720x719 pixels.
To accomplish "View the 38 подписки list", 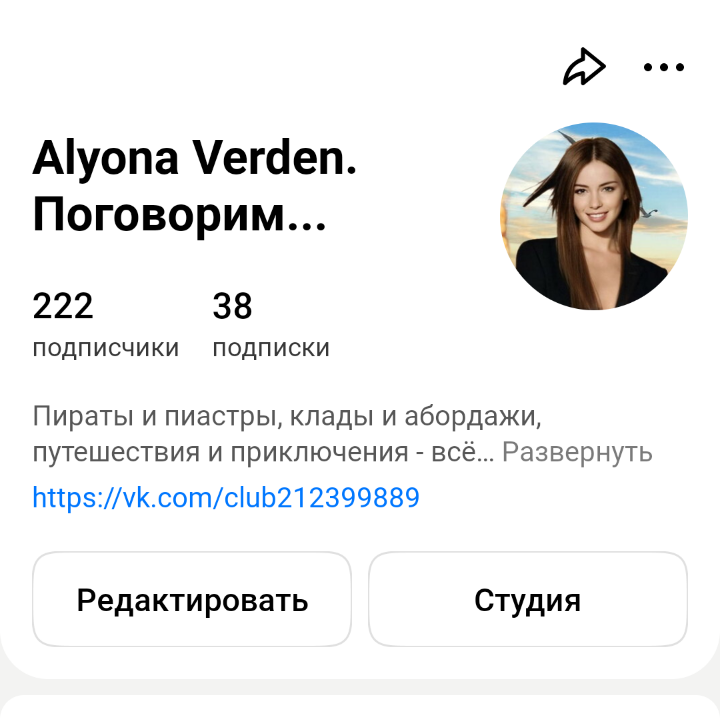I will coord(270,325).
